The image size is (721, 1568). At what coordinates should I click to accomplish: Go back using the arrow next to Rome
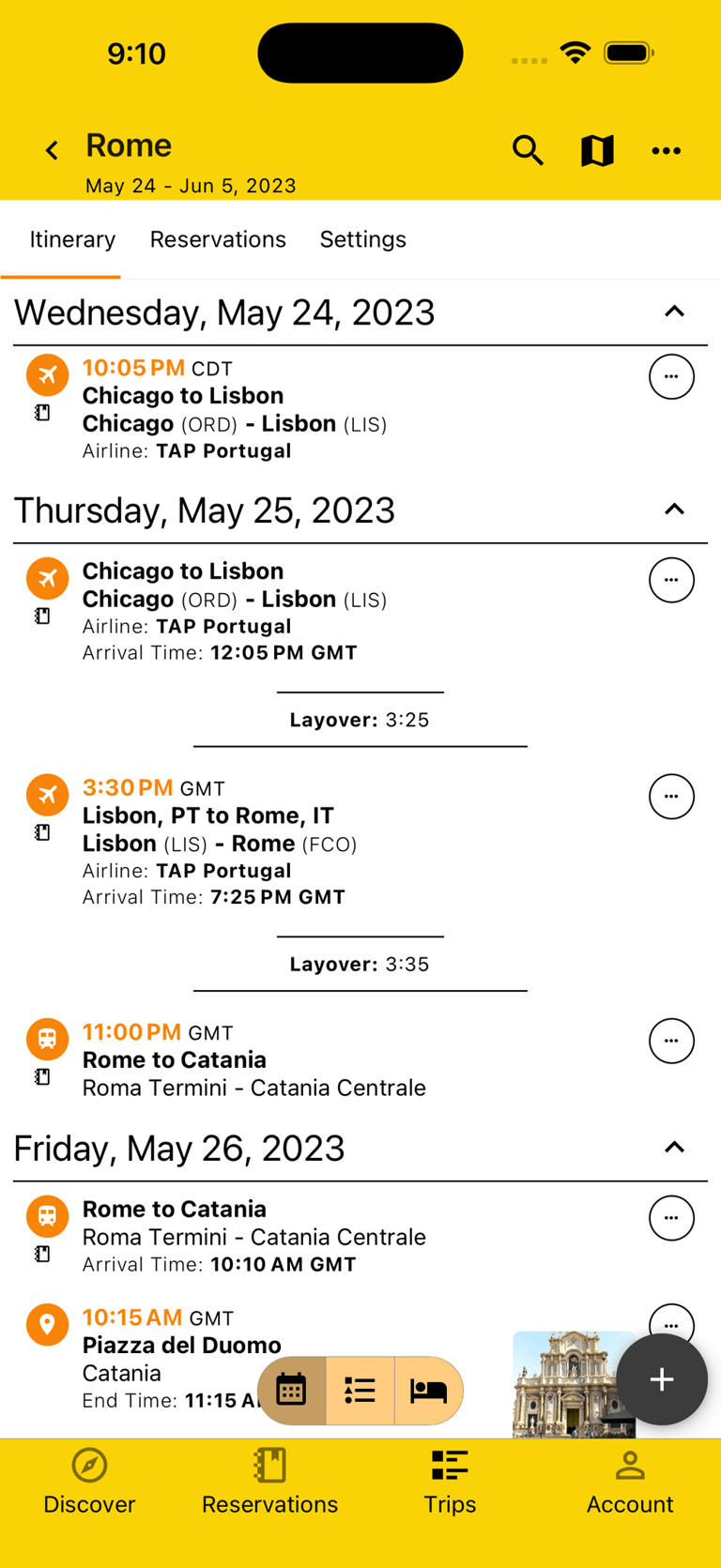(x=50, y=150)
